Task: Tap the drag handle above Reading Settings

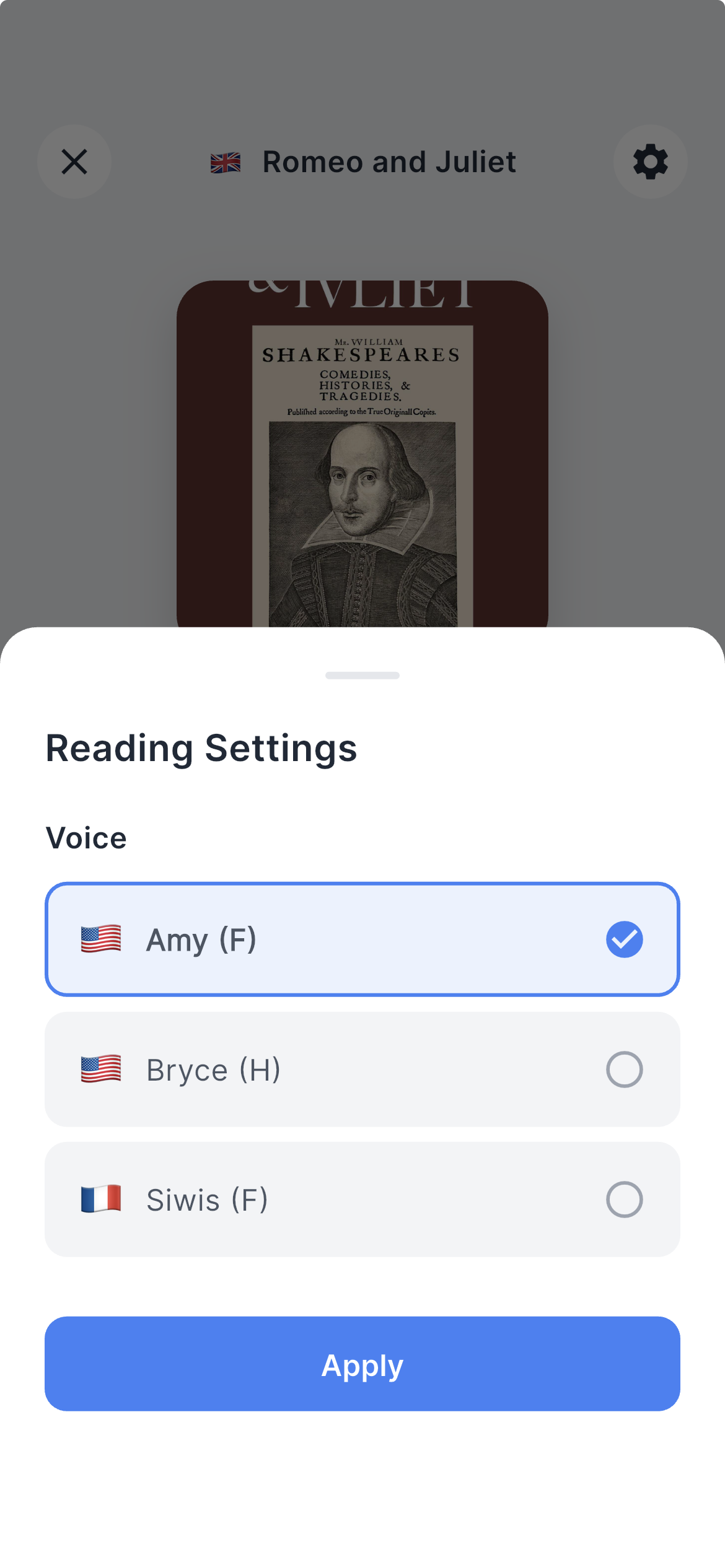Action: pyautogui.click(x=362, y=676)
